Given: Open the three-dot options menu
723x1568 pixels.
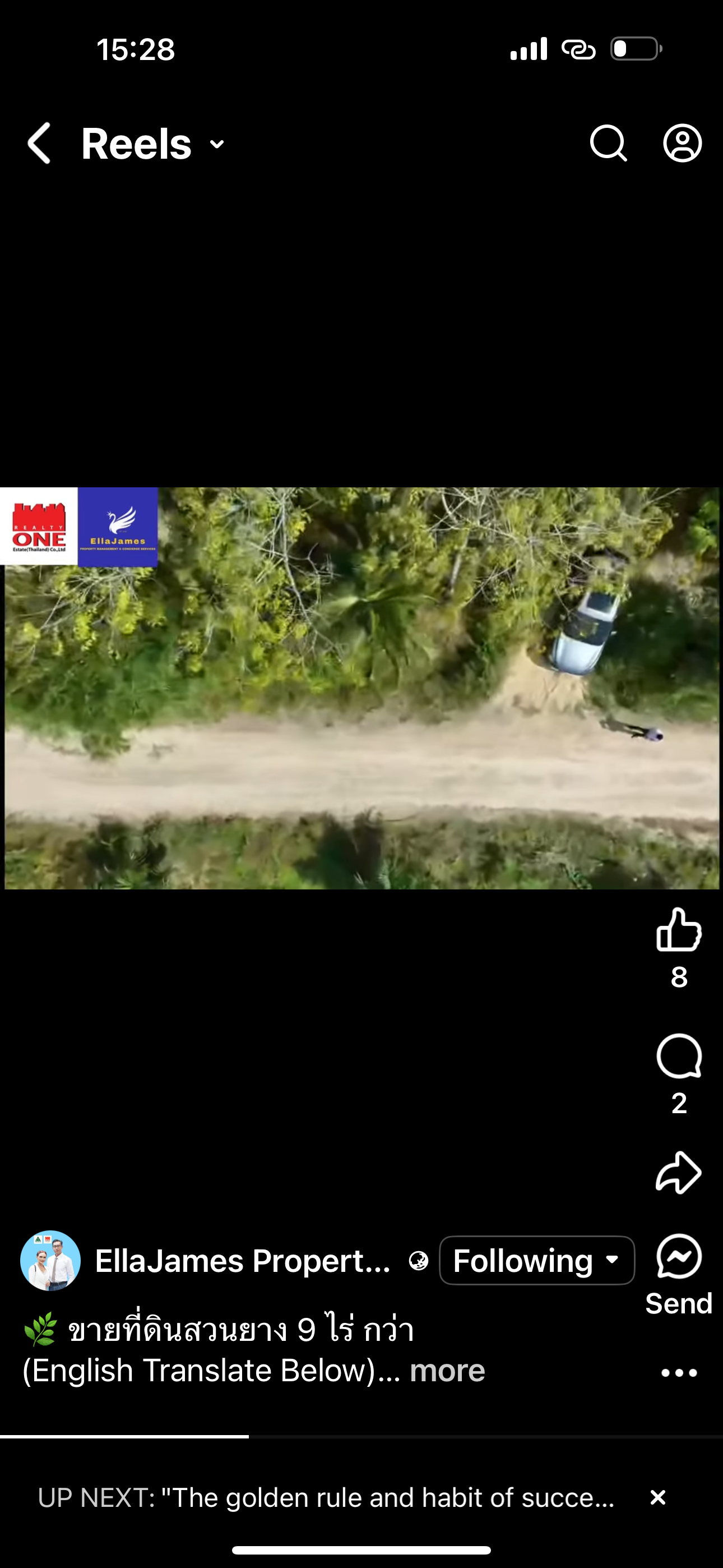Looking at the screenshot, I should point(679,1373).
